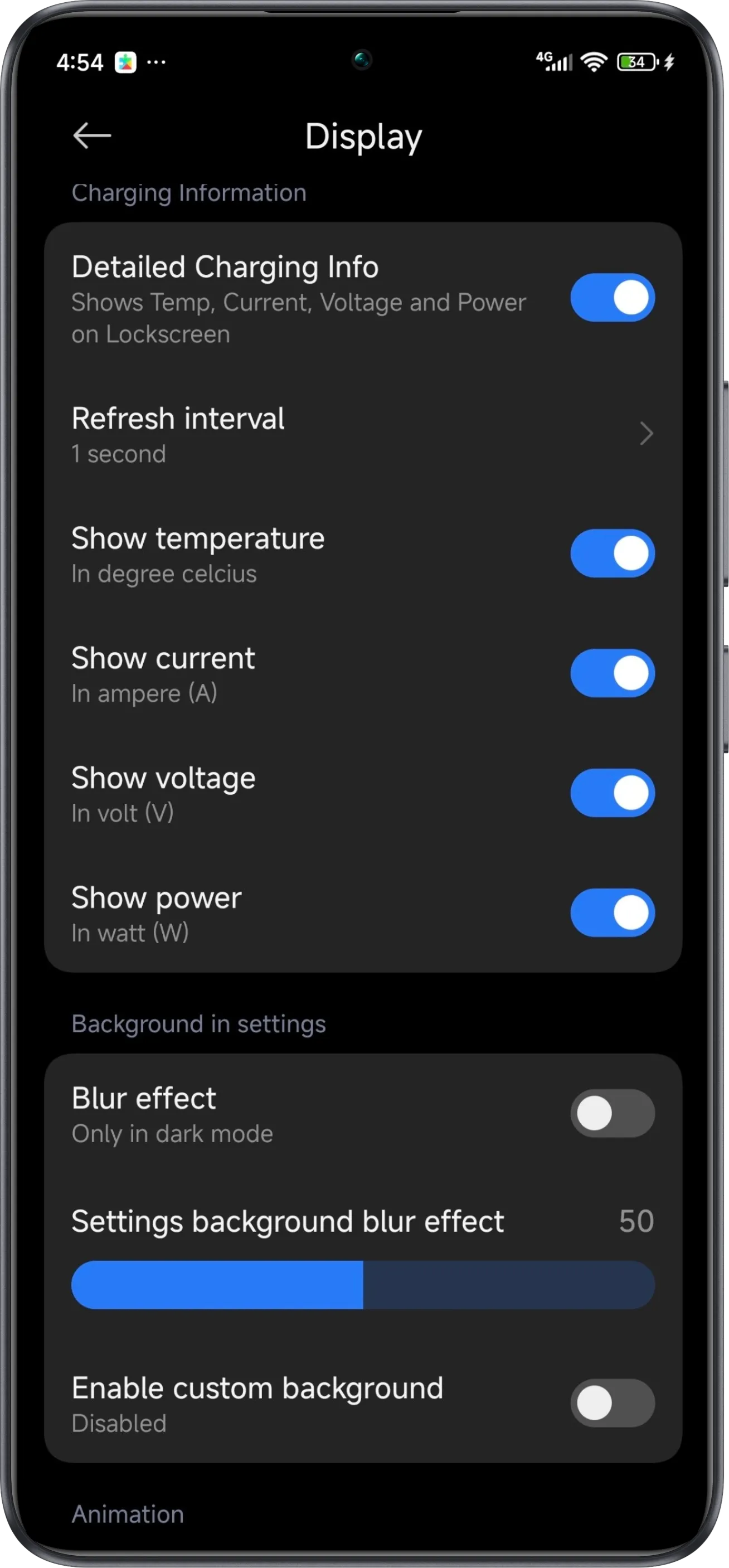The height and width of the screenshot is (1568, 729).
Task: Toggle Show current in ampere
Action: [x=612, y=673]
